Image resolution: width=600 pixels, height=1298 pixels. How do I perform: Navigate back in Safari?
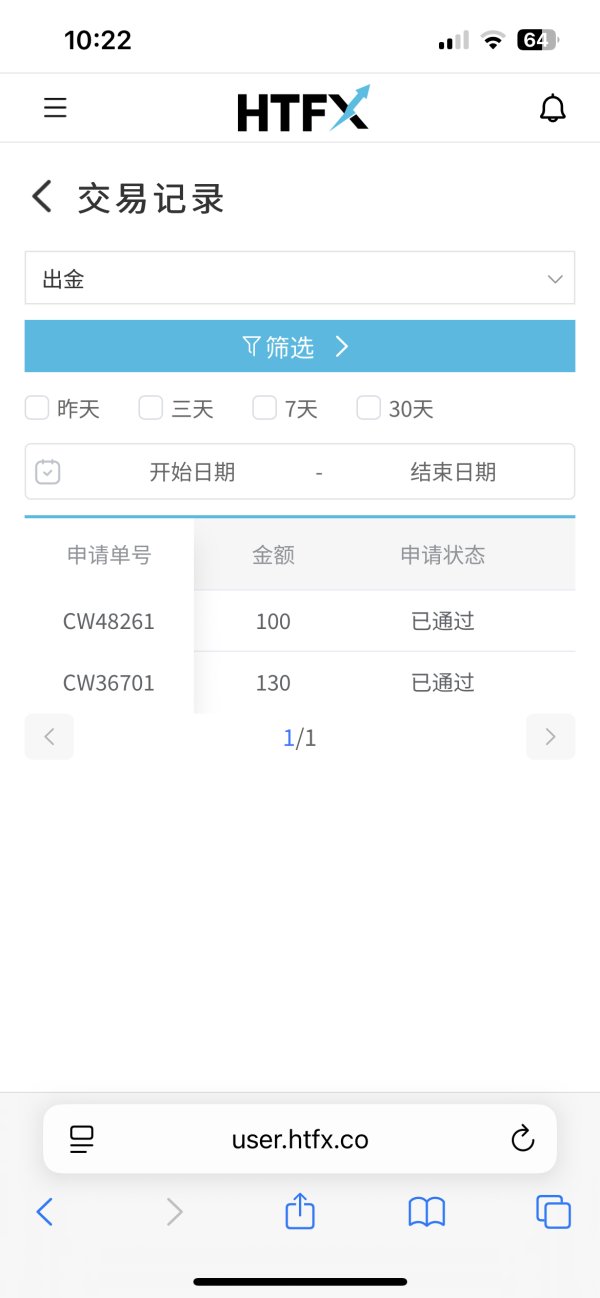45,1212
